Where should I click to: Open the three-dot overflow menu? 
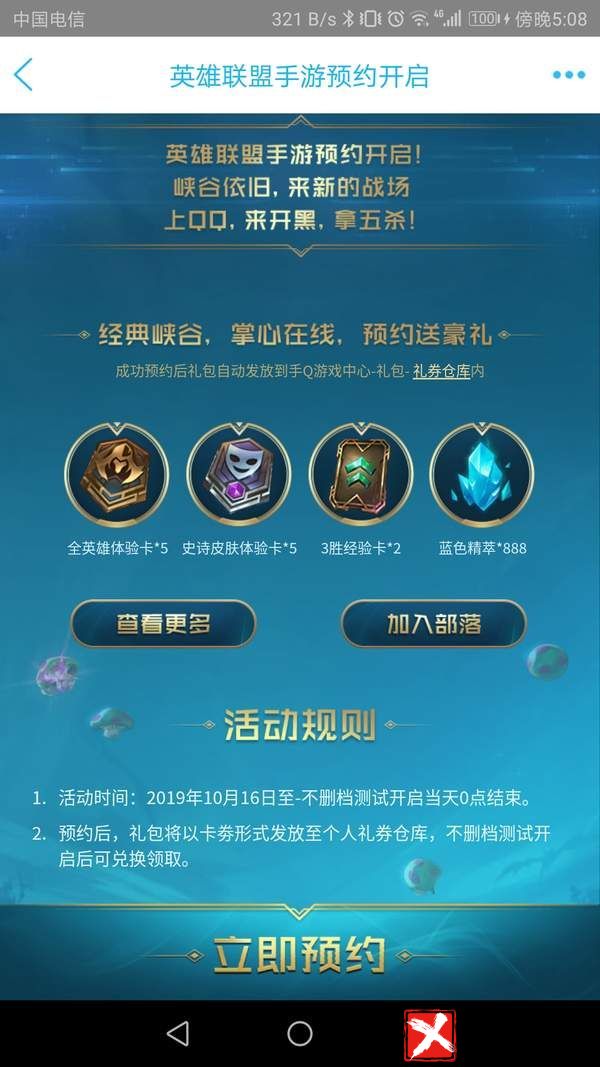(568, 75)
